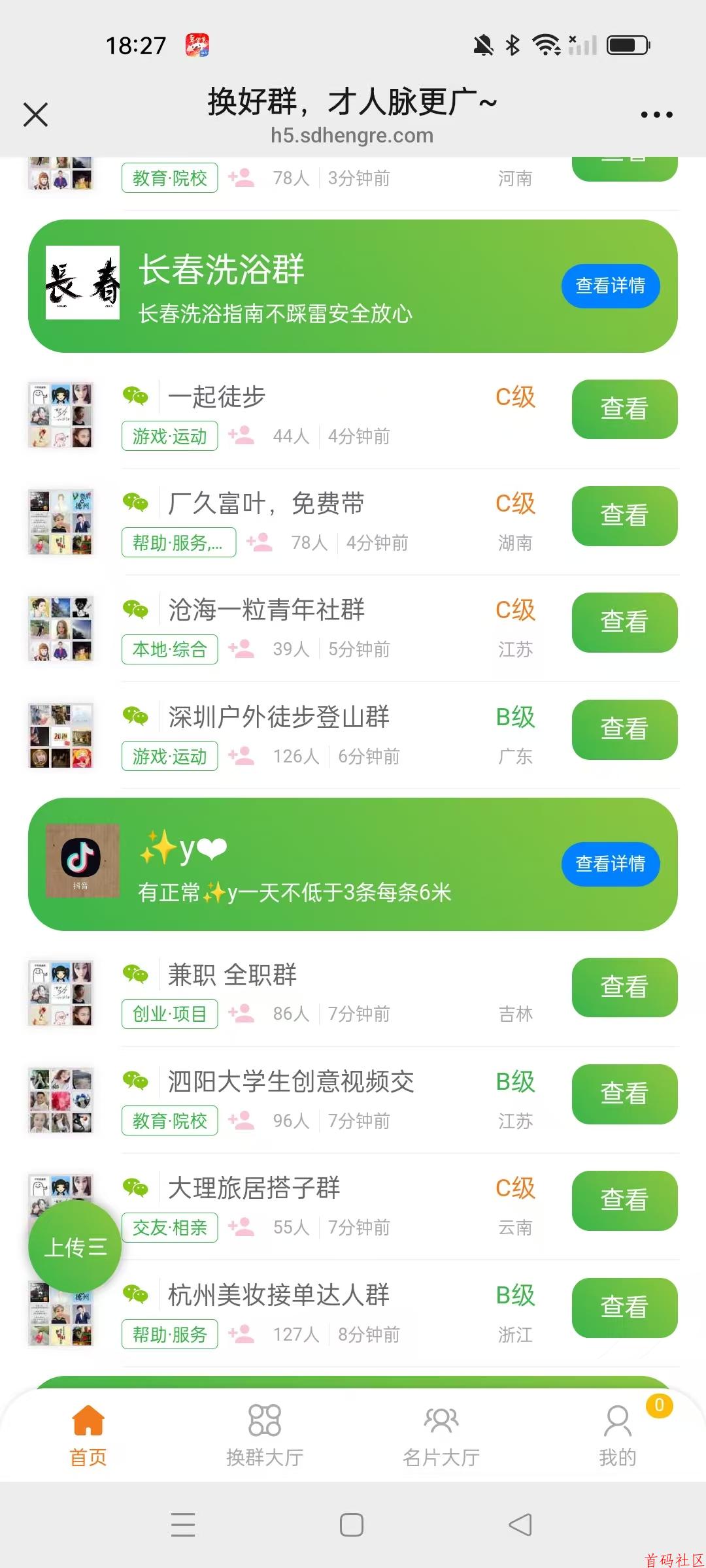This screenshot has height=1568, width=706.
Task: Close the page via the X icon
Action: [35, 114]
